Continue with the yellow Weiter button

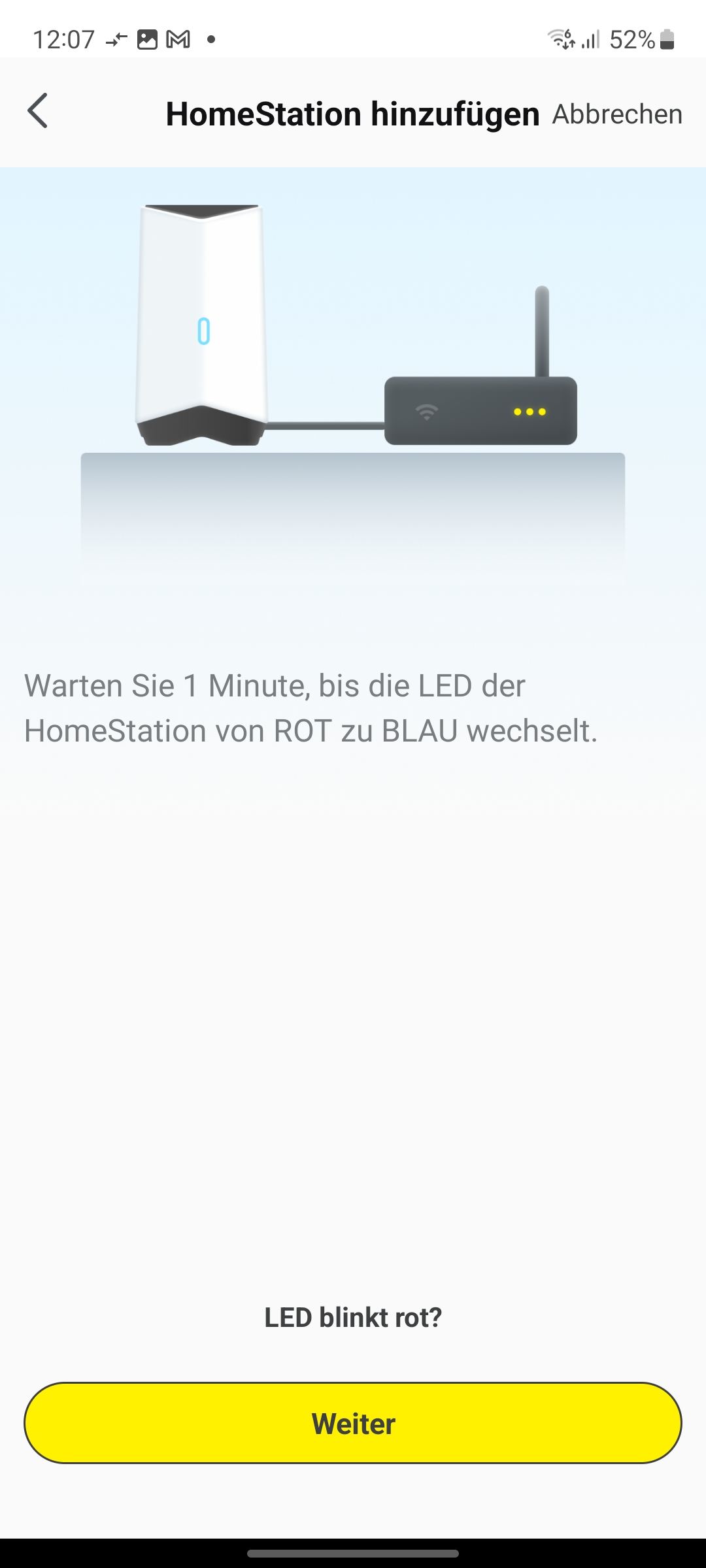tap(353, 1424)
